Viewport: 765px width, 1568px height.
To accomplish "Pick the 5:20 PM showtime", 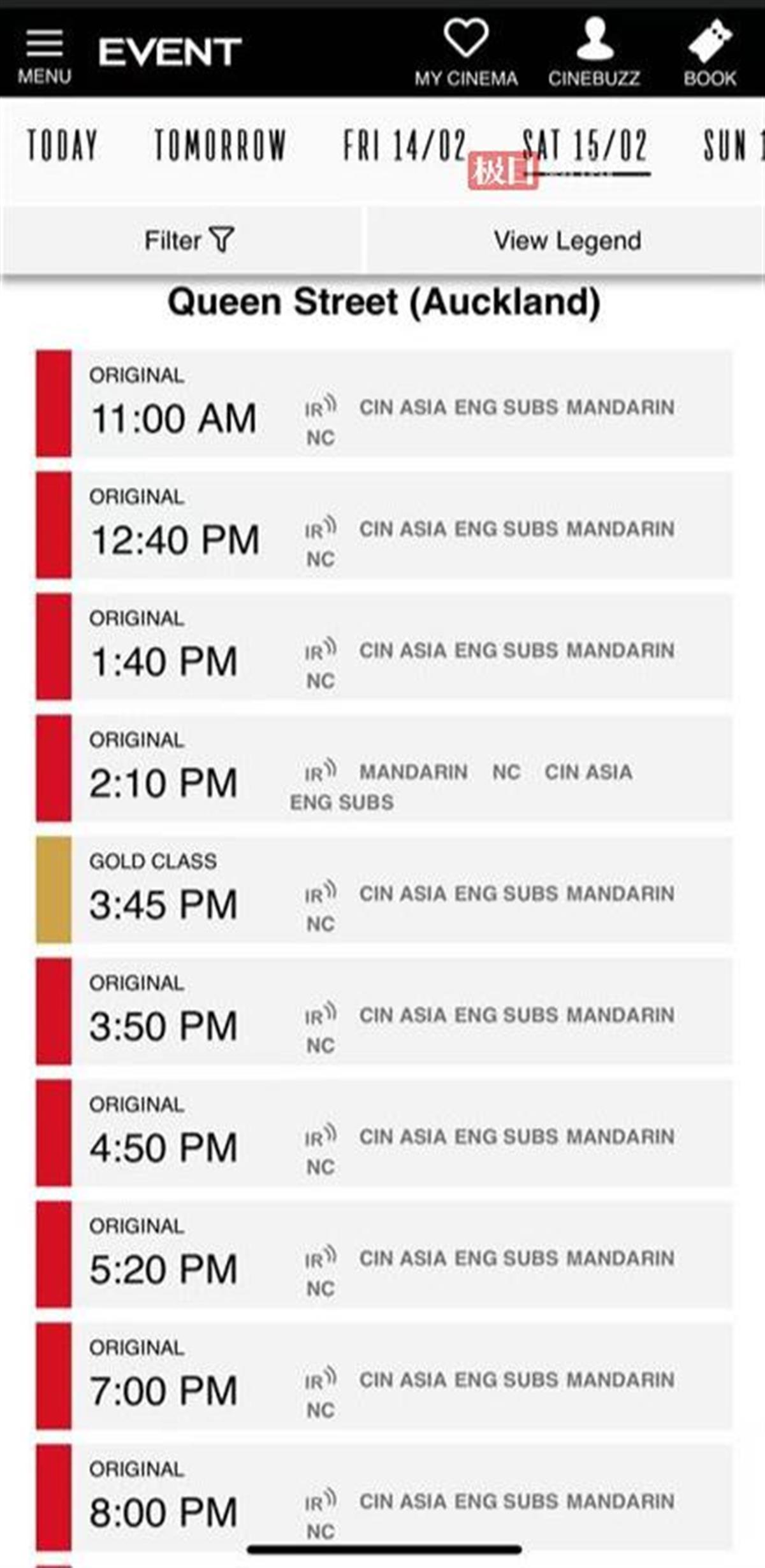I will tap(163, 1269).
